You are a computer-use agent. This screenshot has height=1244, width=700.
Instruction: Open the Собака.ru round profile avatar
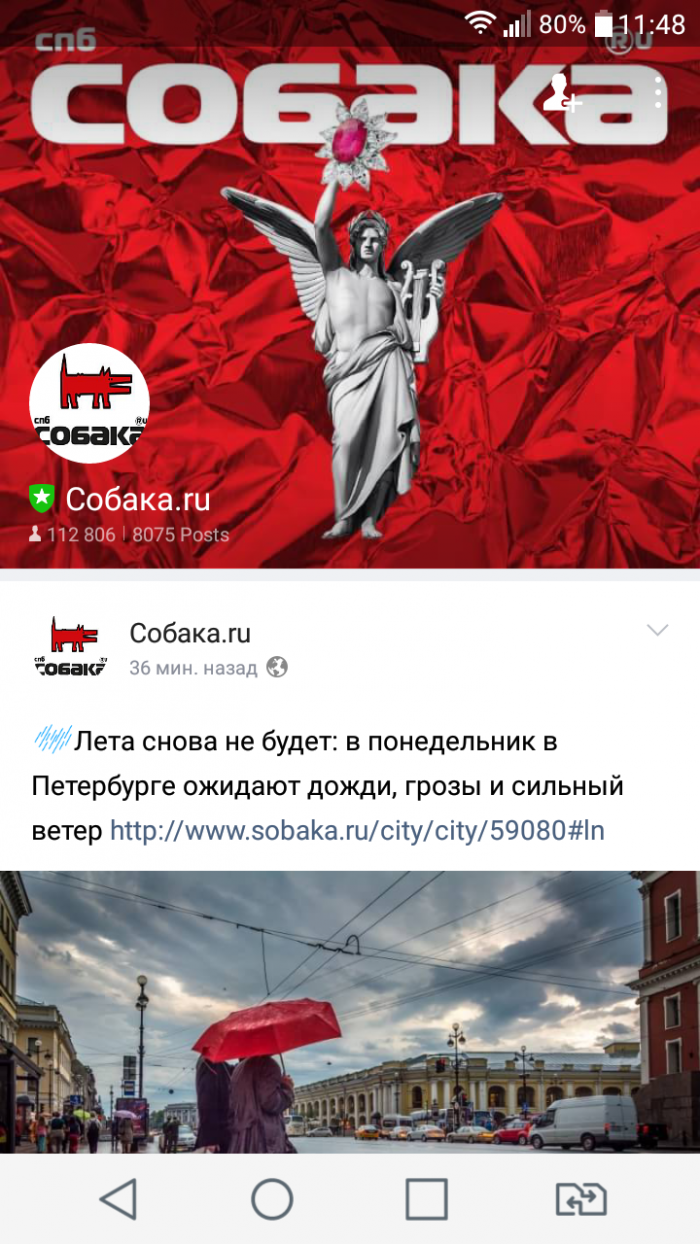click(89, 402)
